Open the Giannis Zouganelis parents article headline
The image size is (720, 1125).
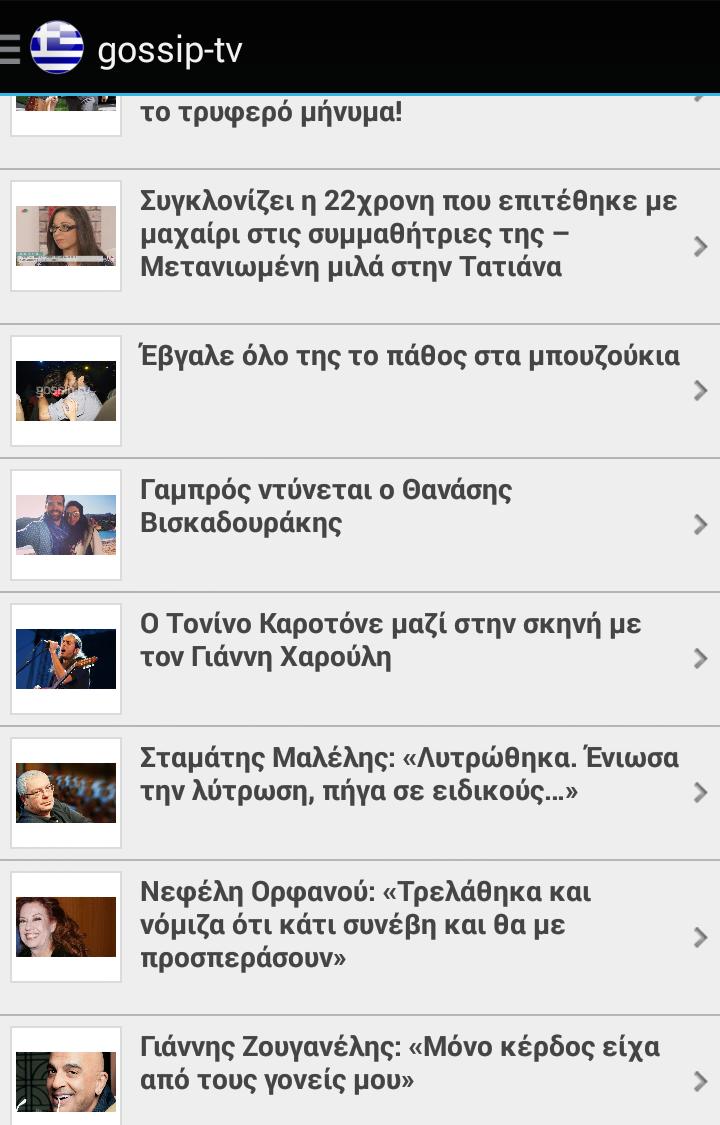[x=400, y=1063]
